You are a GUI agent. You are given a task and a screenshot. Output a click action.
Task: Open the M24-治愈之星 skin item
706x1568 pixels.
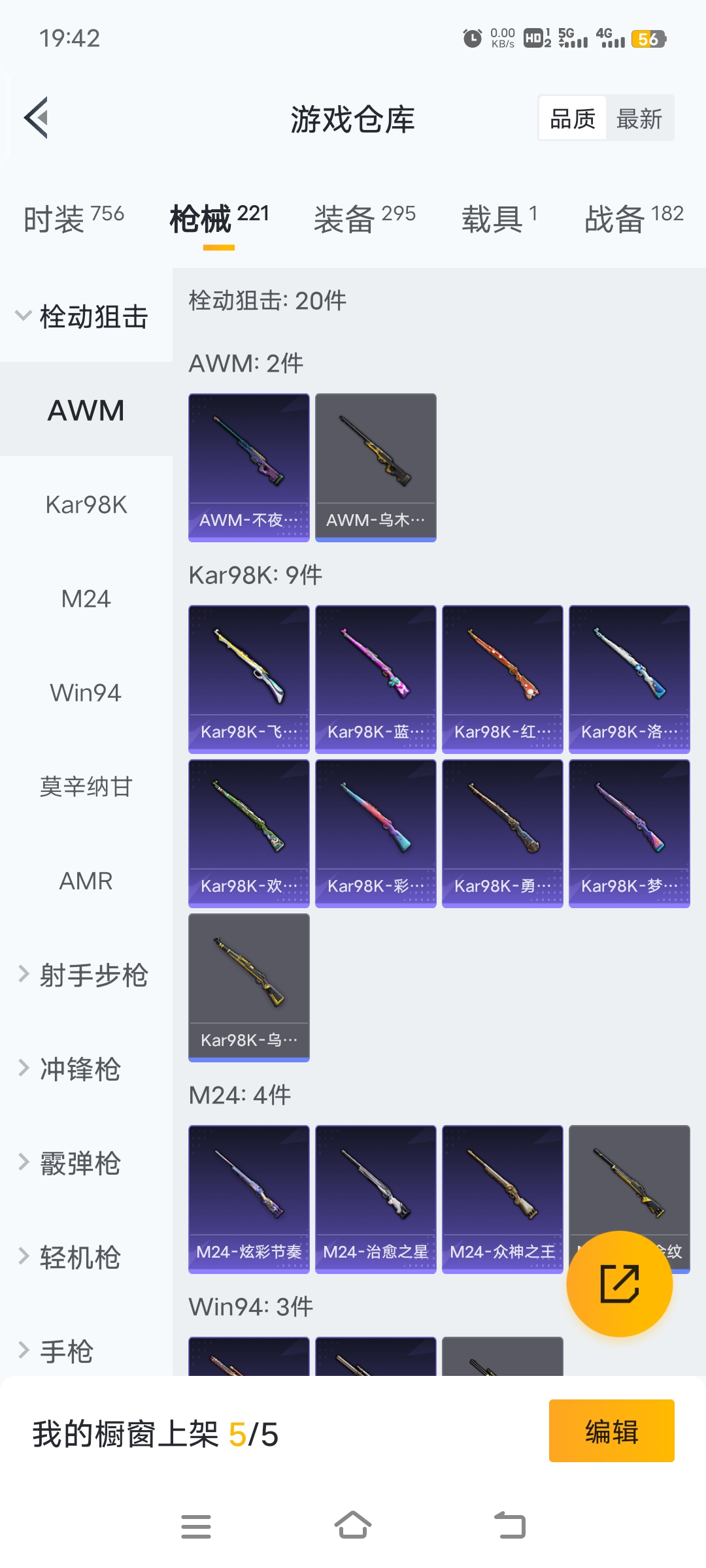click(x=375, y=1198)
